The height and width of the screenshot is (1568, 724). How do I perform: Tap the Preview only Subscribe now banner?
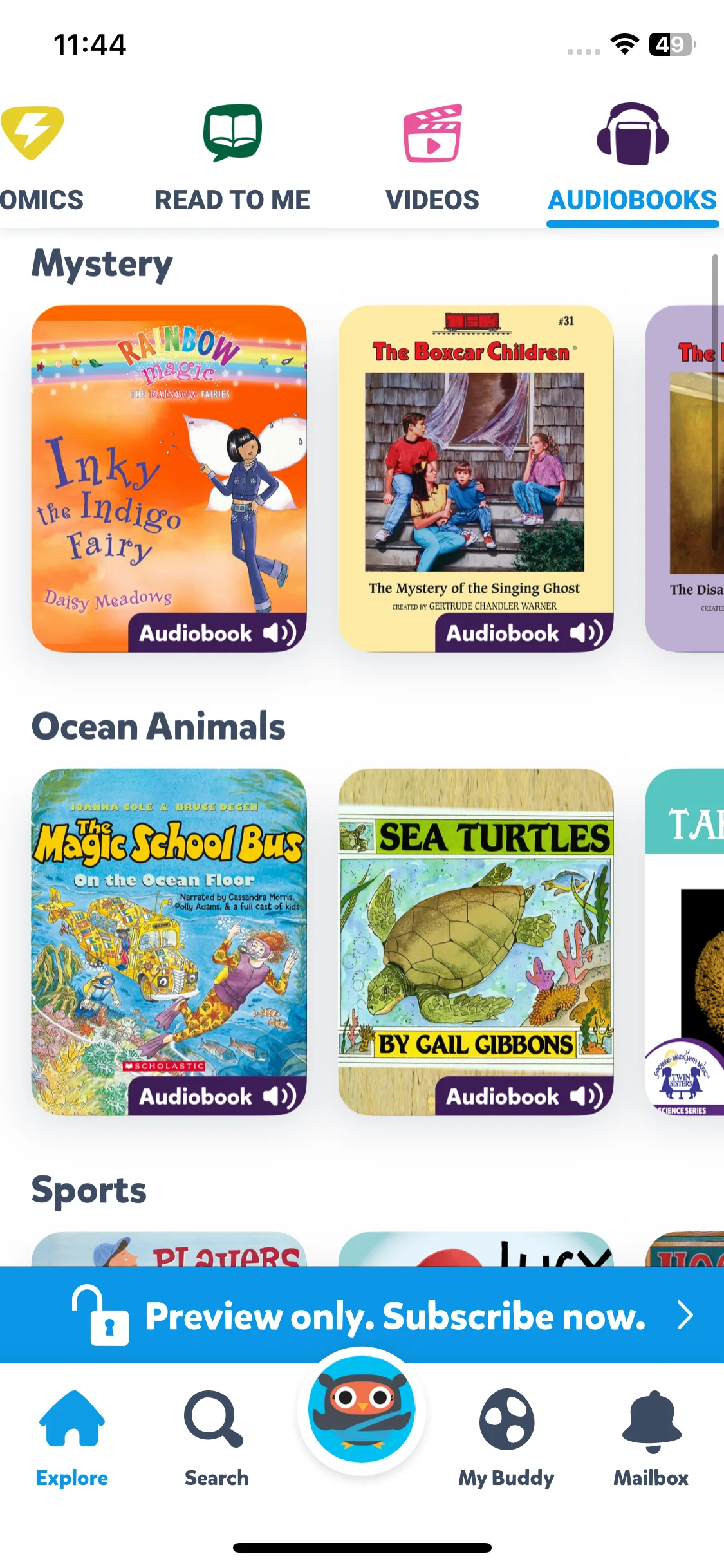pos(362,1315)
